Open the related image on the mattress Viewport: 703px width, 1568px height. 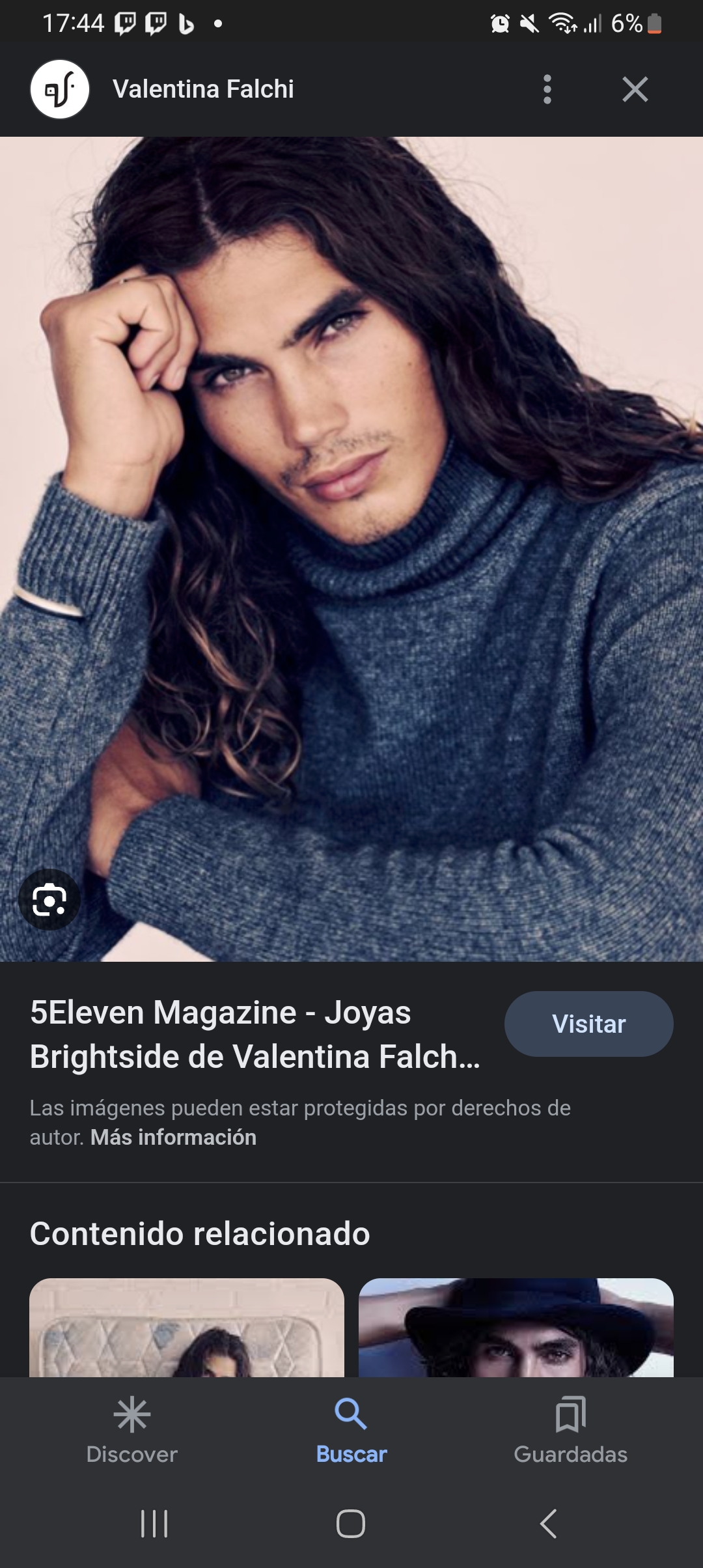[x=187, y=1328]
